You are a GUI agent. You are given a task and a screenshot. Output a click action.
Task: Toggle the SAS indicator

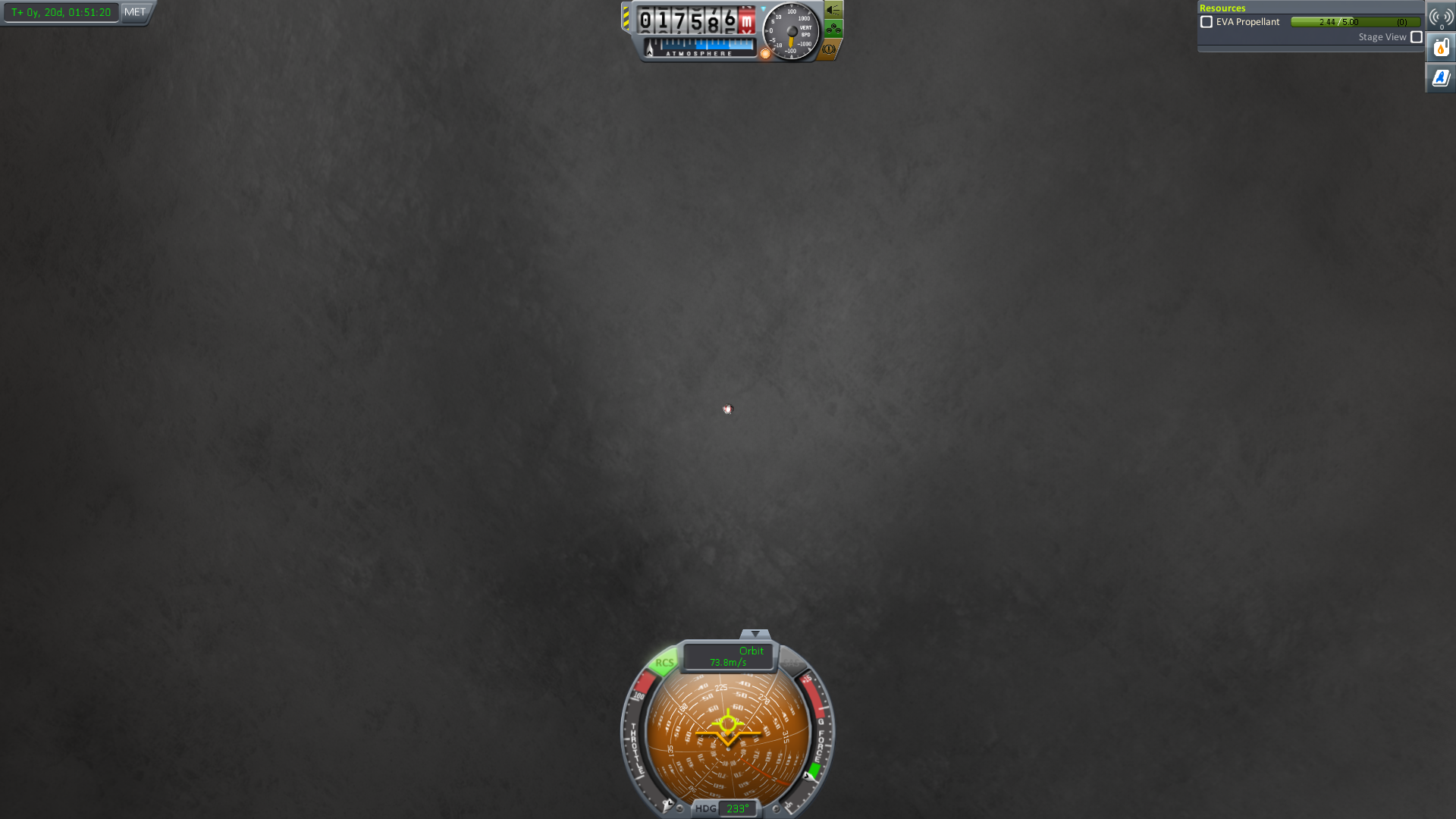pyautogui.click(x=791, y=662)
